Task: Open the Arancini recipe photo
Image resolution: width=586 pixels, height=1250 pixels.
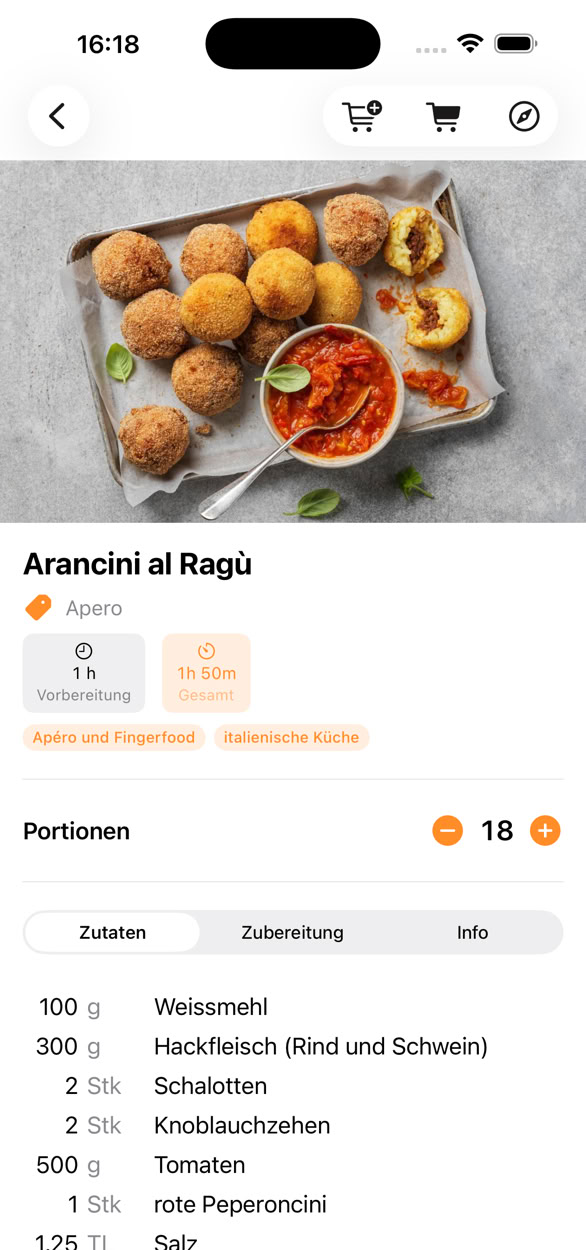Action: pos(293,341)
